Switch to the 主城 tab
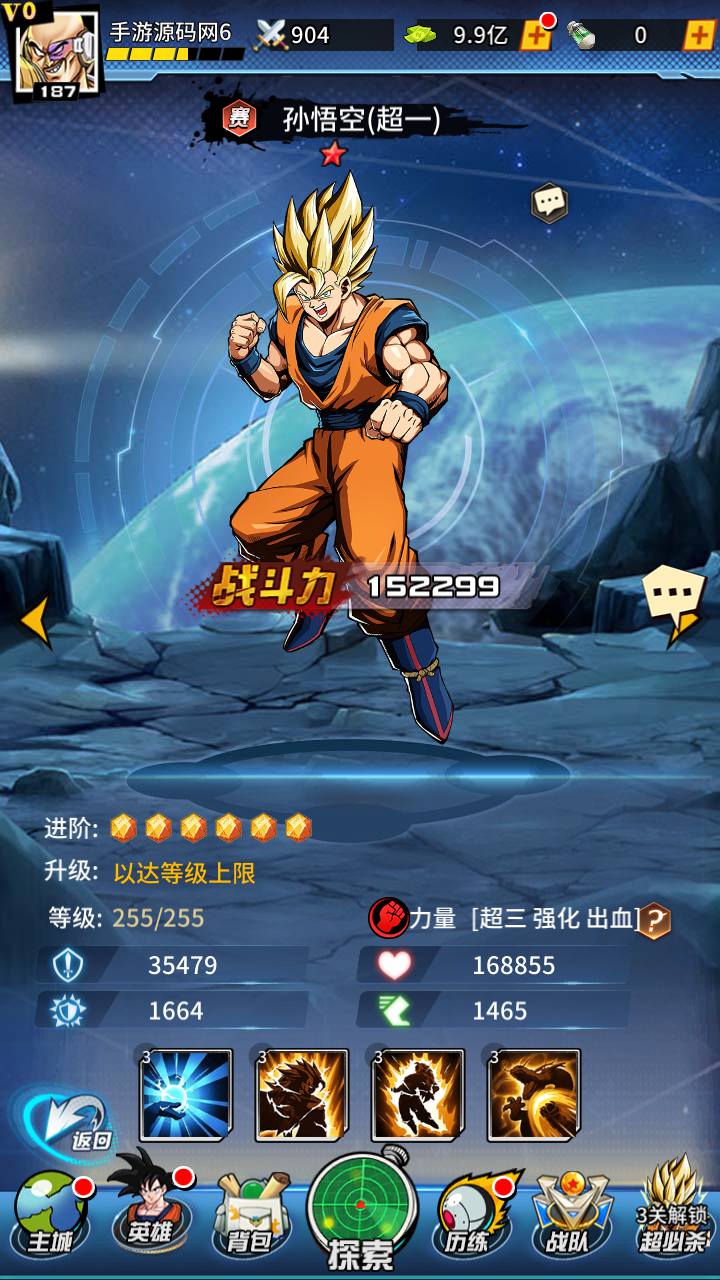 (x=50, y=1215)
